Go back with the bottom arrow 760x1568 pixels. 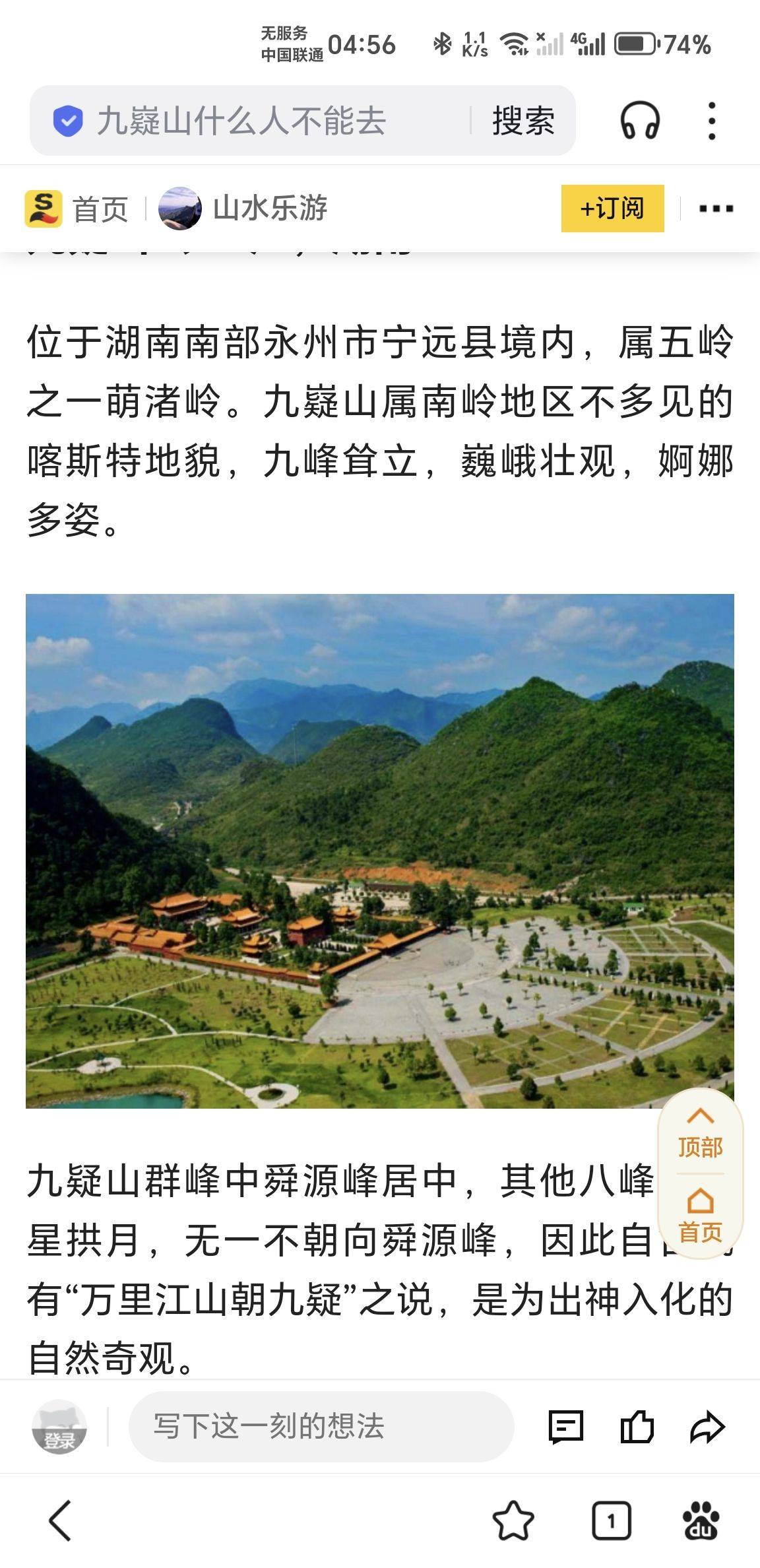[x=61, y=1520]
